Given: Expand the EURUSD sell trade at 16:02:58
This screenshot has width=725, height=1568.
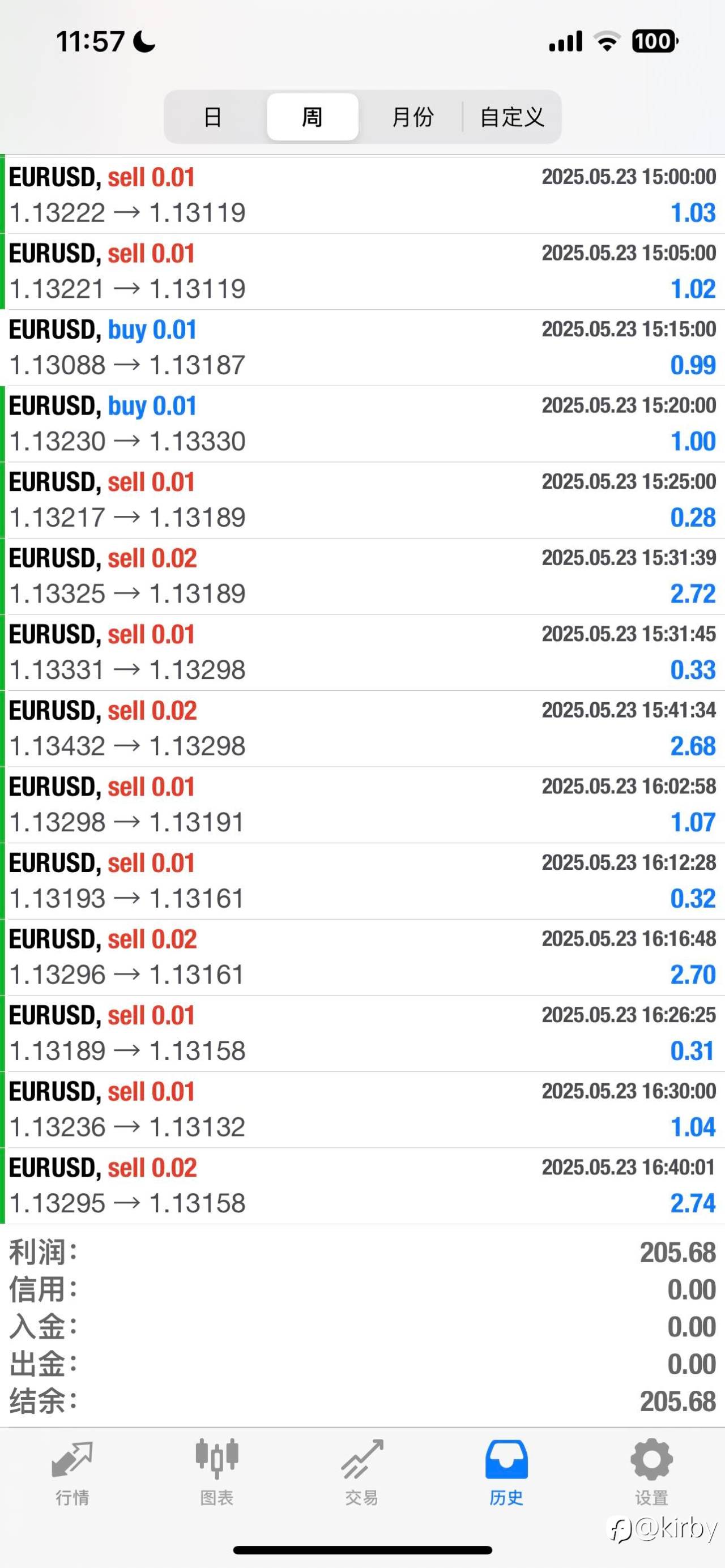Looking at the screenshot, I should coord(362,805).
